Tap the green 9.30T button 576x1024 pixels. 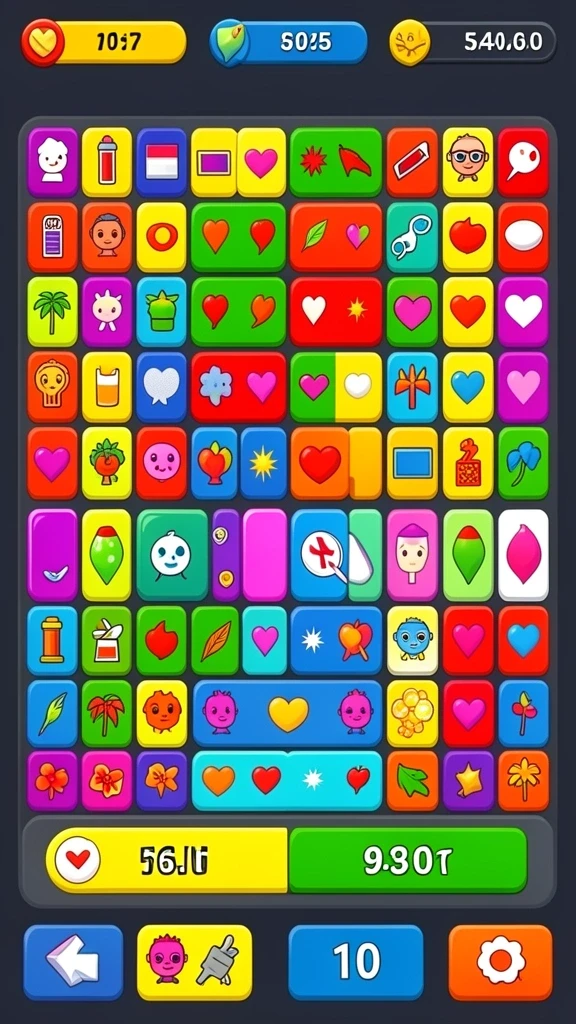(x=408, y=860)
